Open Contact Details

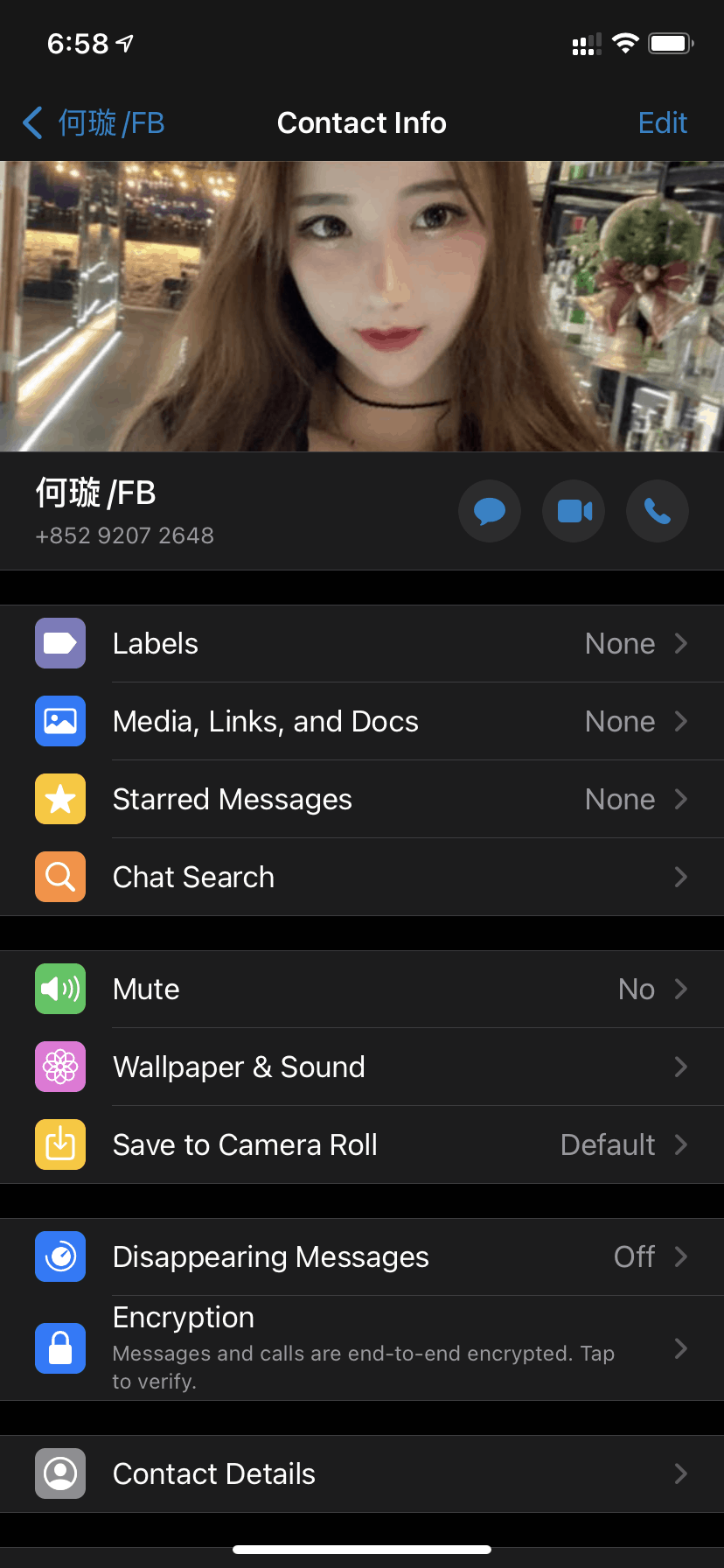click(x=362, y=1474)
